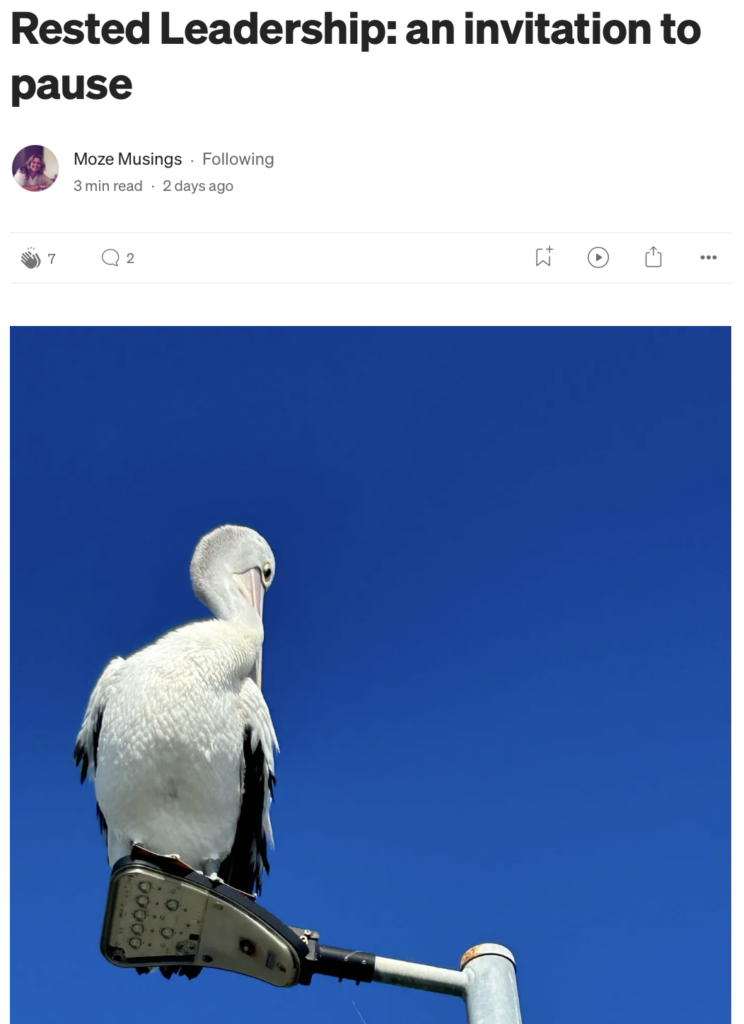Open Moze Musings profile name link
Image resolution: width=744 pixels, height=1024 pixels.
128,159
